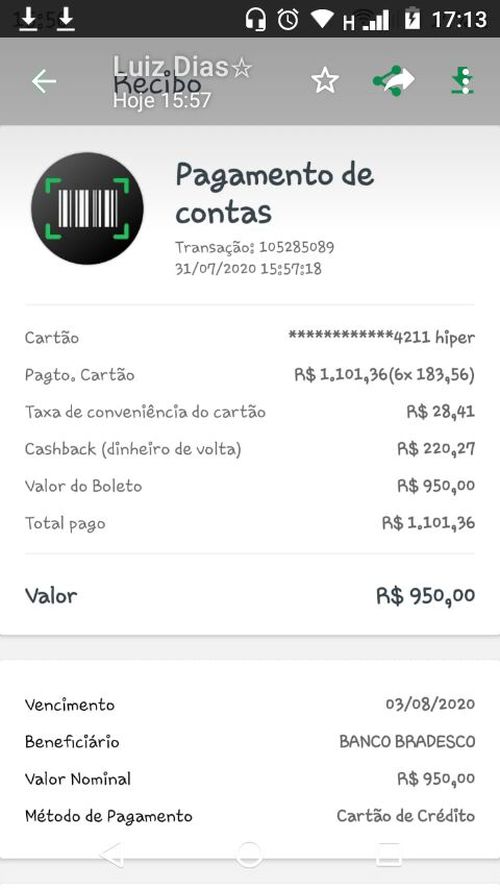Tap the system home button
The image size is (500, 890).
pyautogui.click(x=249, y=854)
